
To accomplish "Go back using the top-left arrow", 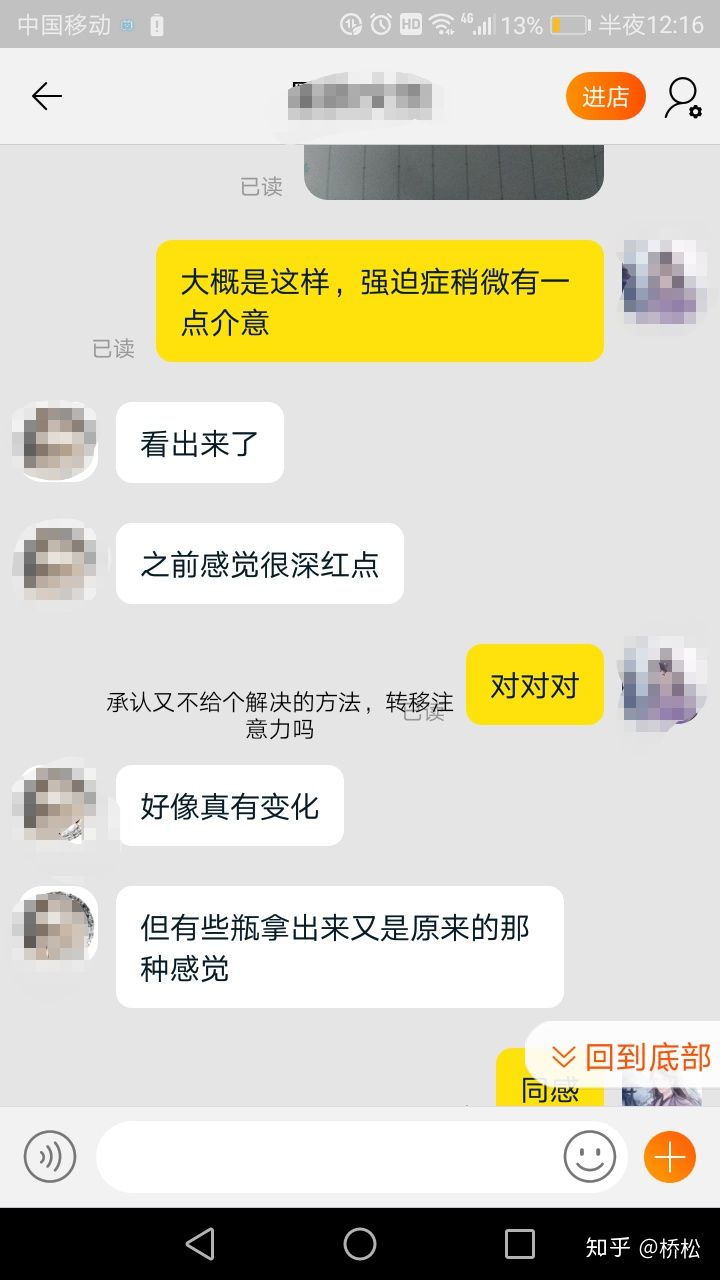I will (x=47, y=96).
